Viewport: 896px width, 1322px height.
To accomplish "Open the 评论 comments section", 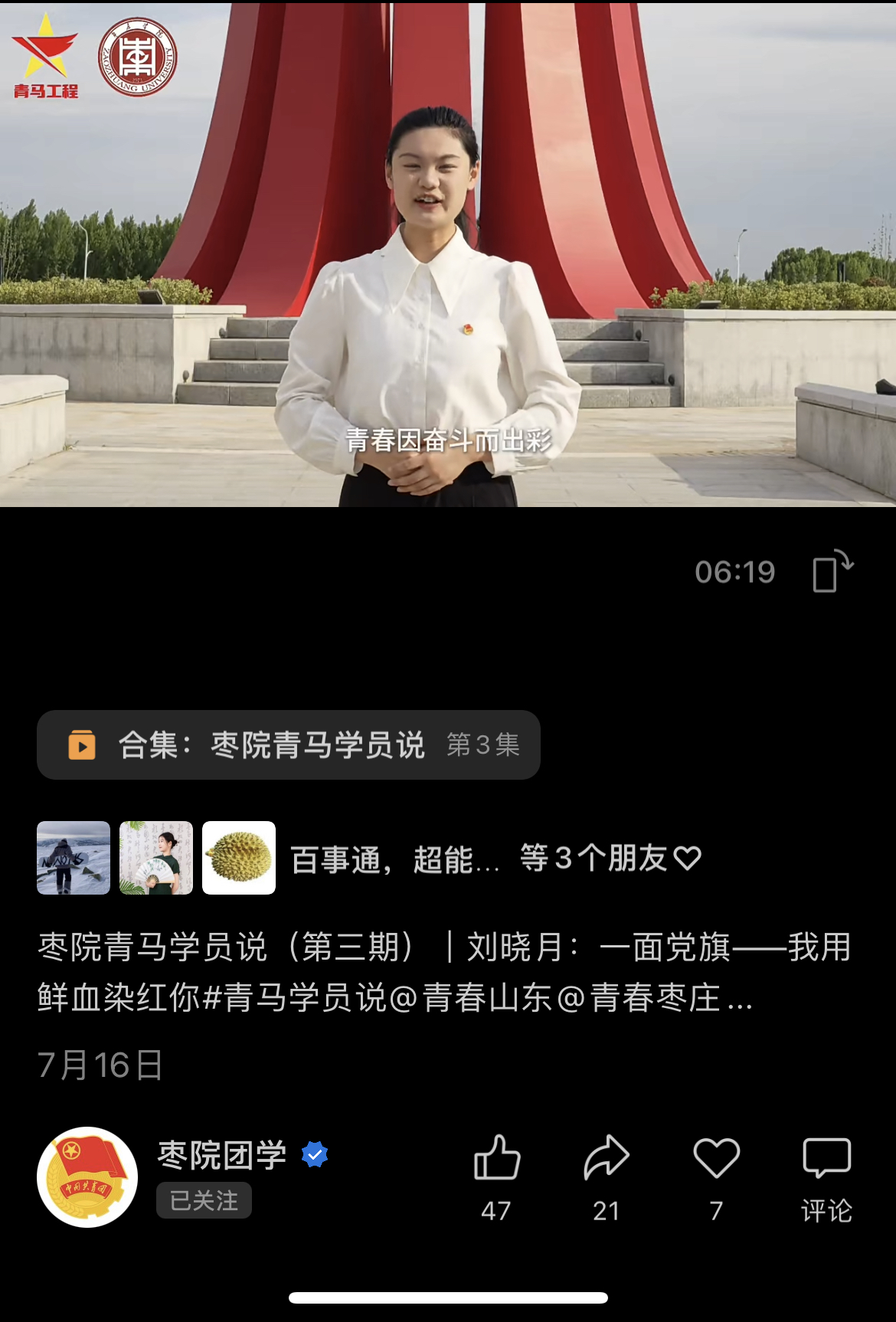I will point(826,1176).
